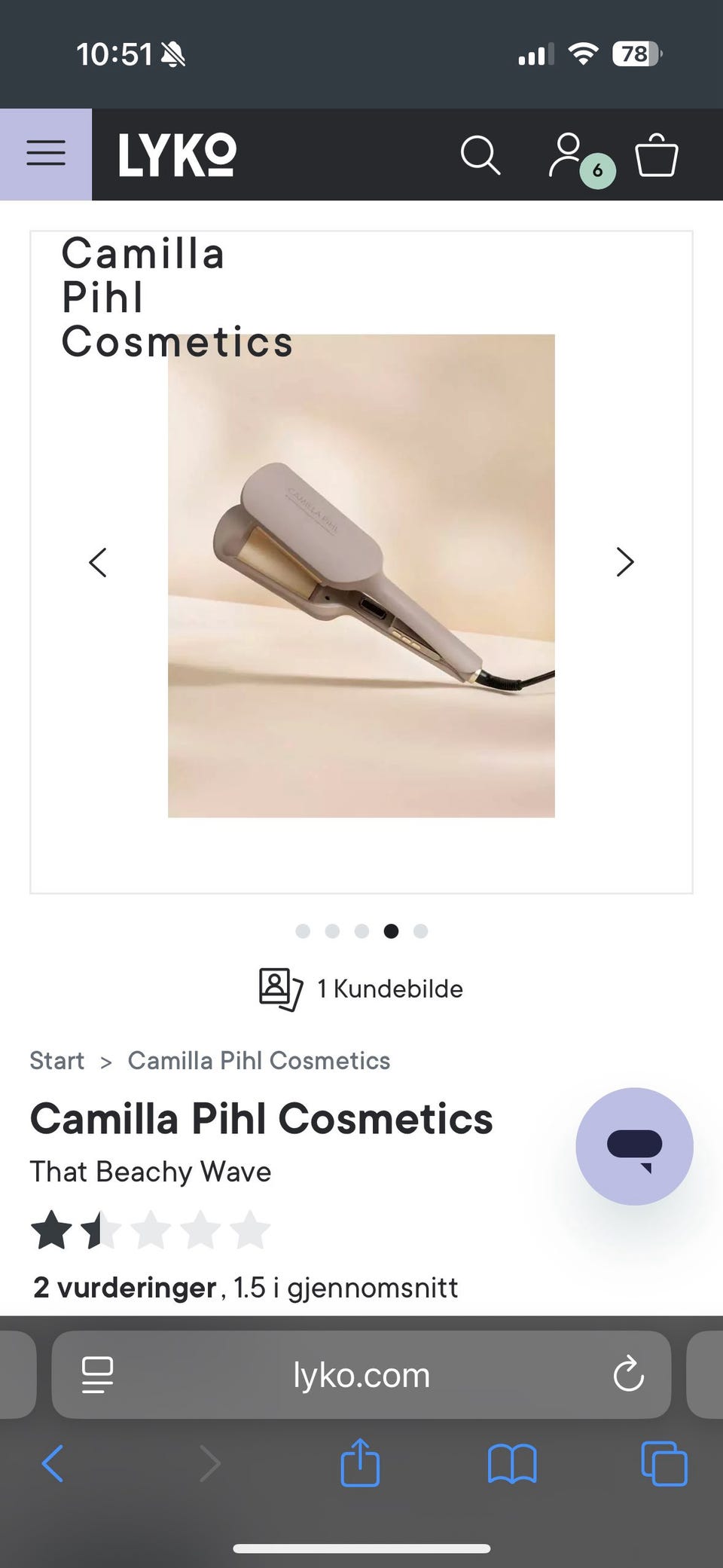Open Safari bookmarks

click(512, 1464)
